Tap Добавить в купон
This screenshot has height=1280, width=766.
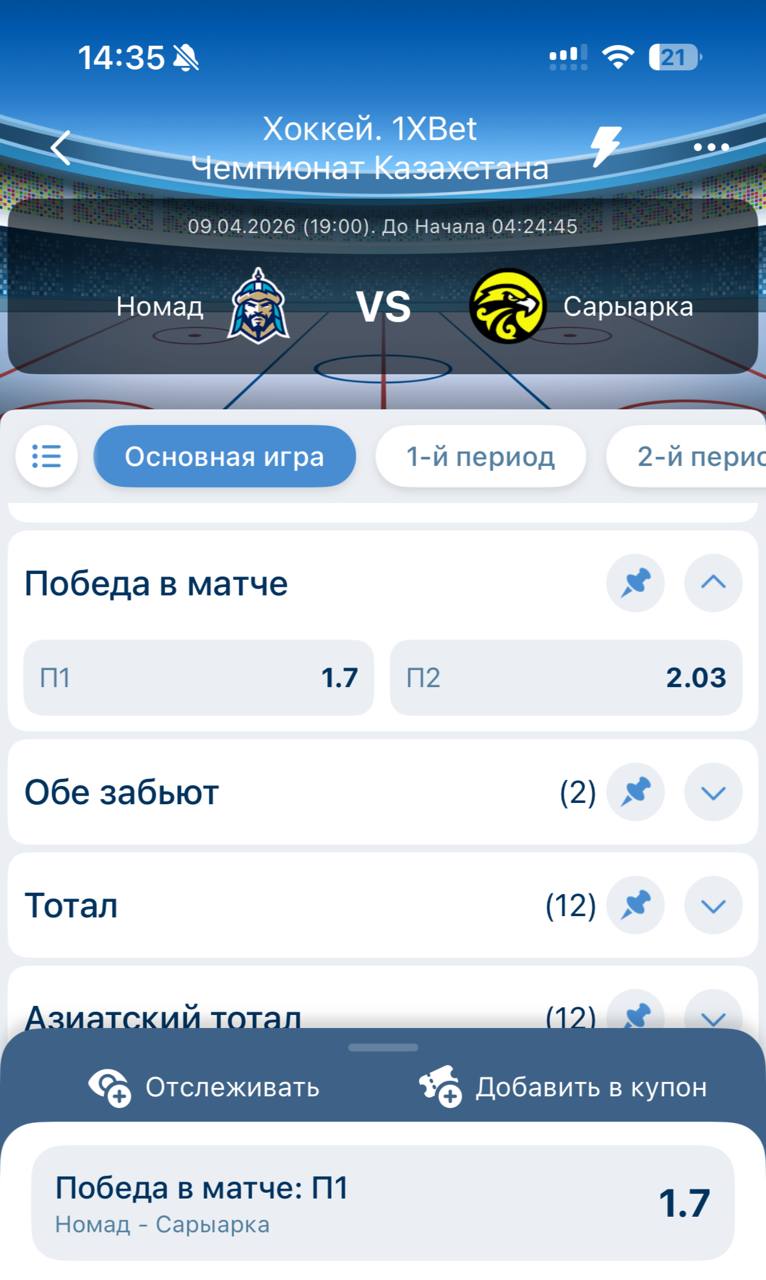[x=563, y=1087]
